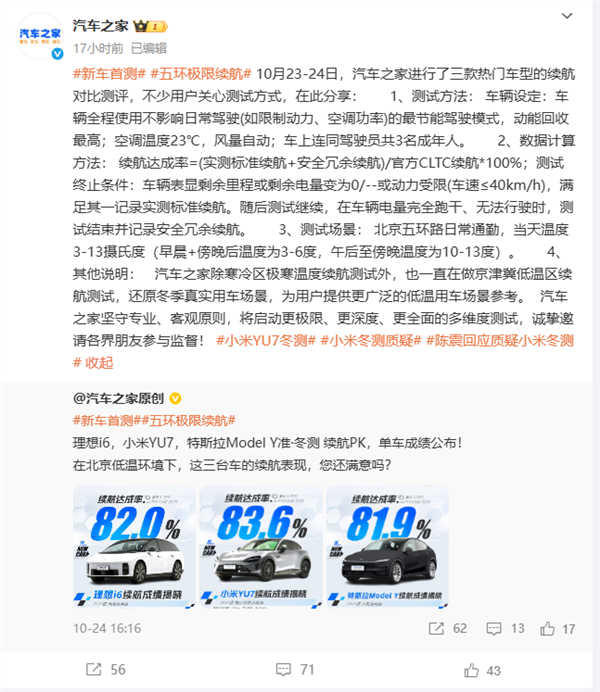This screenshot has width=600, height=692.
Task: Open the original post's 13 comments
Action: click(x=506, y=628)
